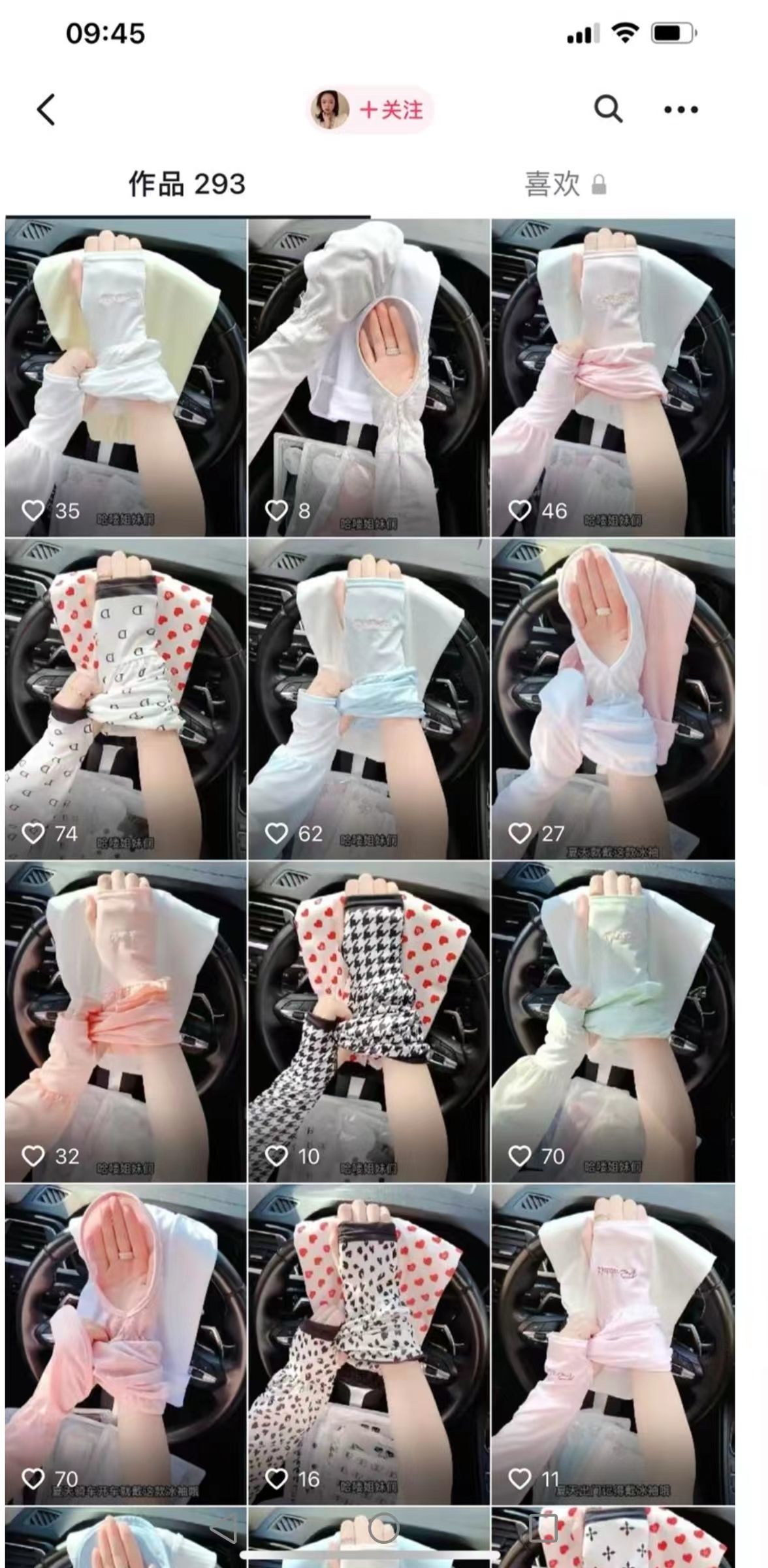The height and width of the screenshot is (1568, 768).
Task: Tap the +关注 follow button
Action: coord(390,109)
